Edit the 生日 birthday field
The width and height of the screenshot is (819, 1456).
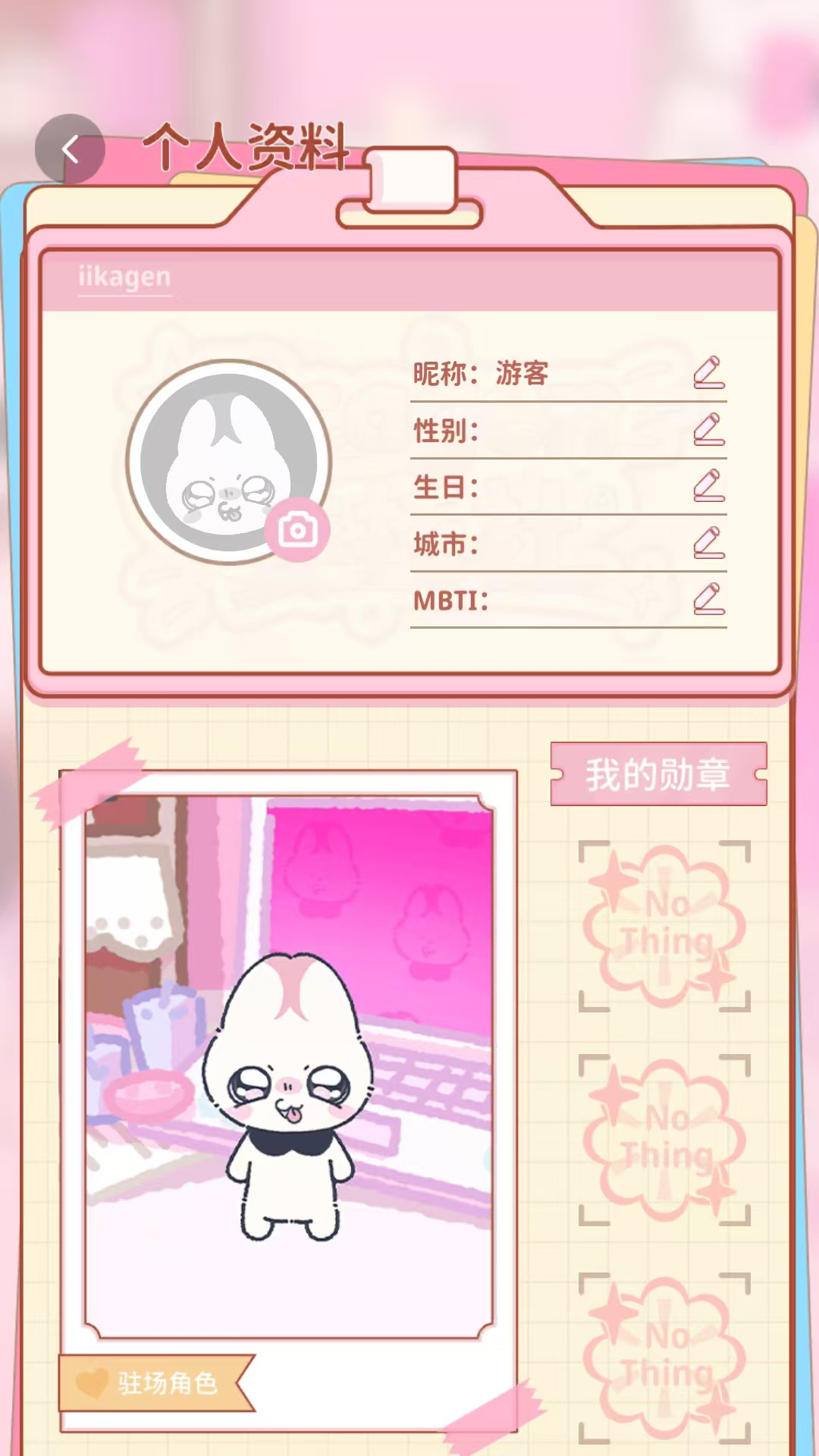tap(709, 486)
